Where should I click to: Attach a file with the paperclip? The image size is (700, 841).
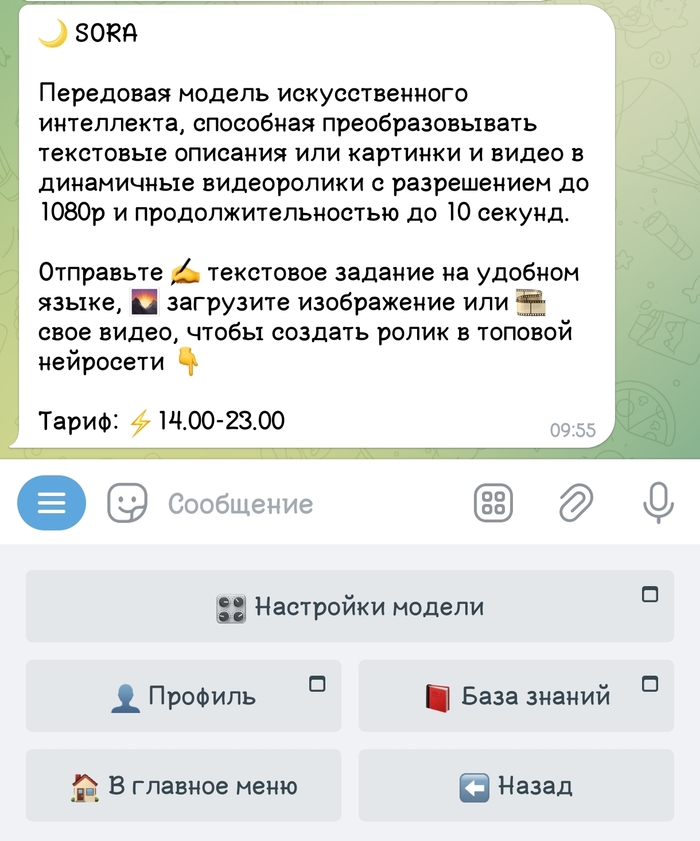pos(576,503)
